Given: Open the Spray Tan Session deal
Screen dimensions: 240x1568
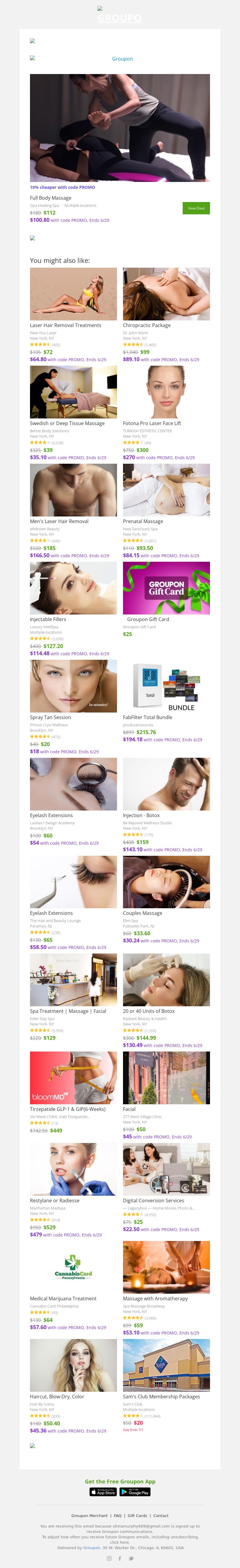Looking at the screenshot, I should tap(73, 687).
